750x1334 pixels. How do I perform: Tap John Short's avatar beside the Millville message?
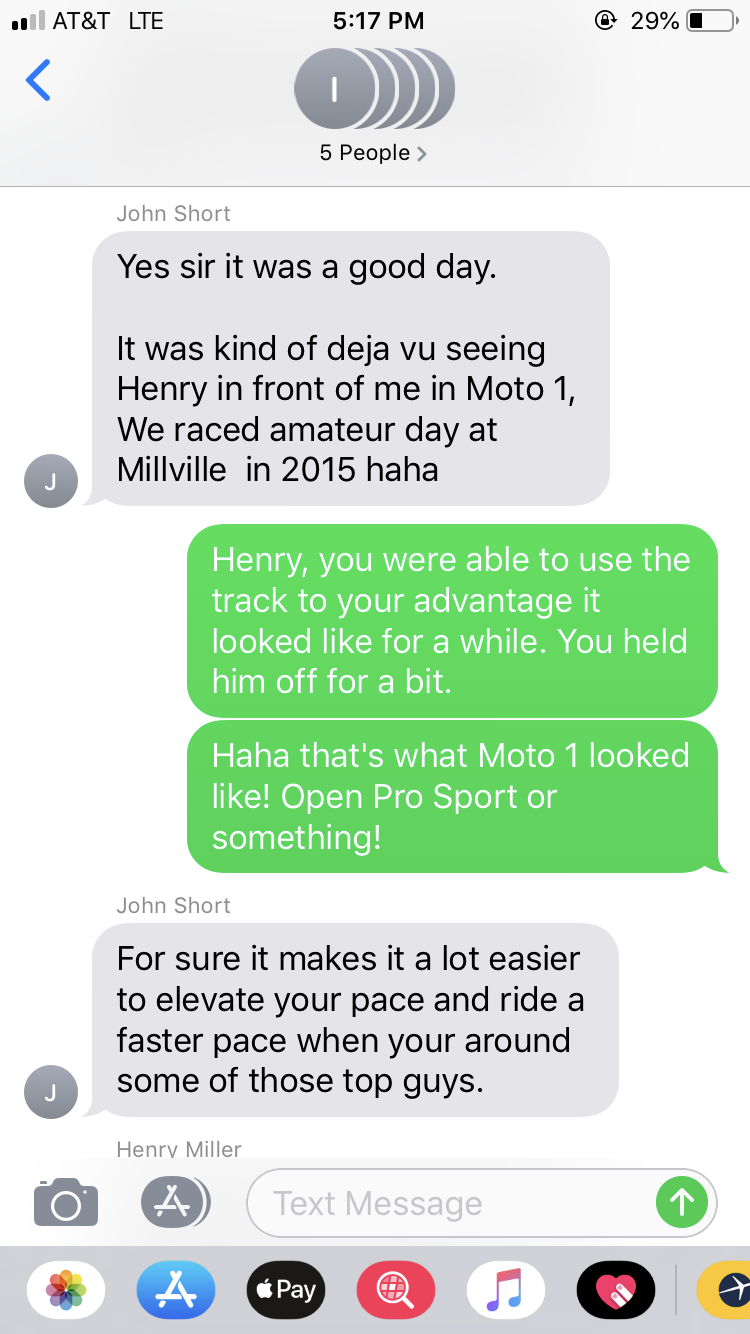tap(51, 480)
